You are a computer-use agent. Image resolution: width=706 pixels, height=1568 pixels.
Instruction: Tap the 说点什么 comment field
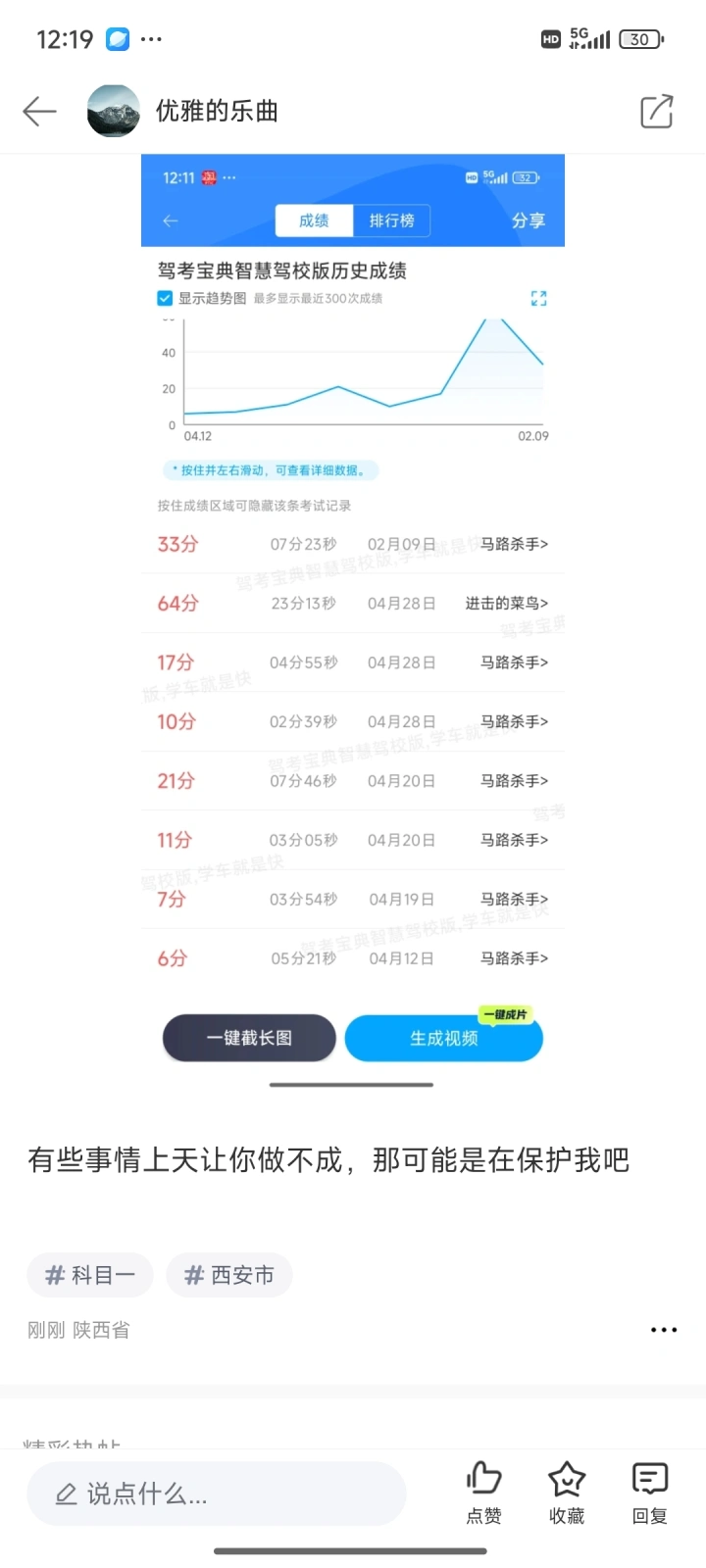coord(217,1494)
